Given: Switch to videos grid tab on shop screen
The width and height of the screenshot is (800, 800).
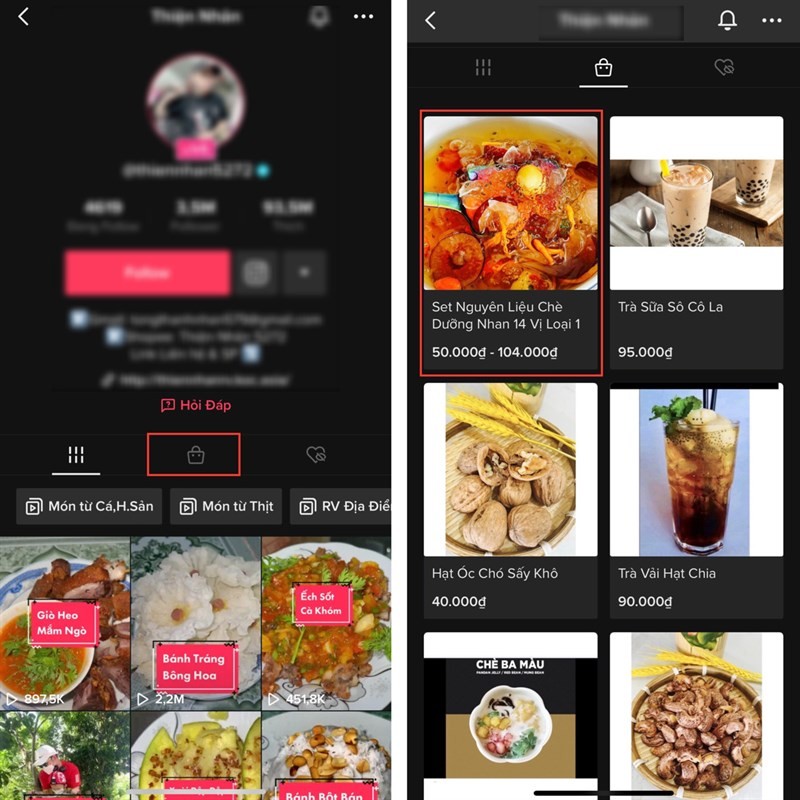Looking at the screenshot, I should (x=484, y=68).
